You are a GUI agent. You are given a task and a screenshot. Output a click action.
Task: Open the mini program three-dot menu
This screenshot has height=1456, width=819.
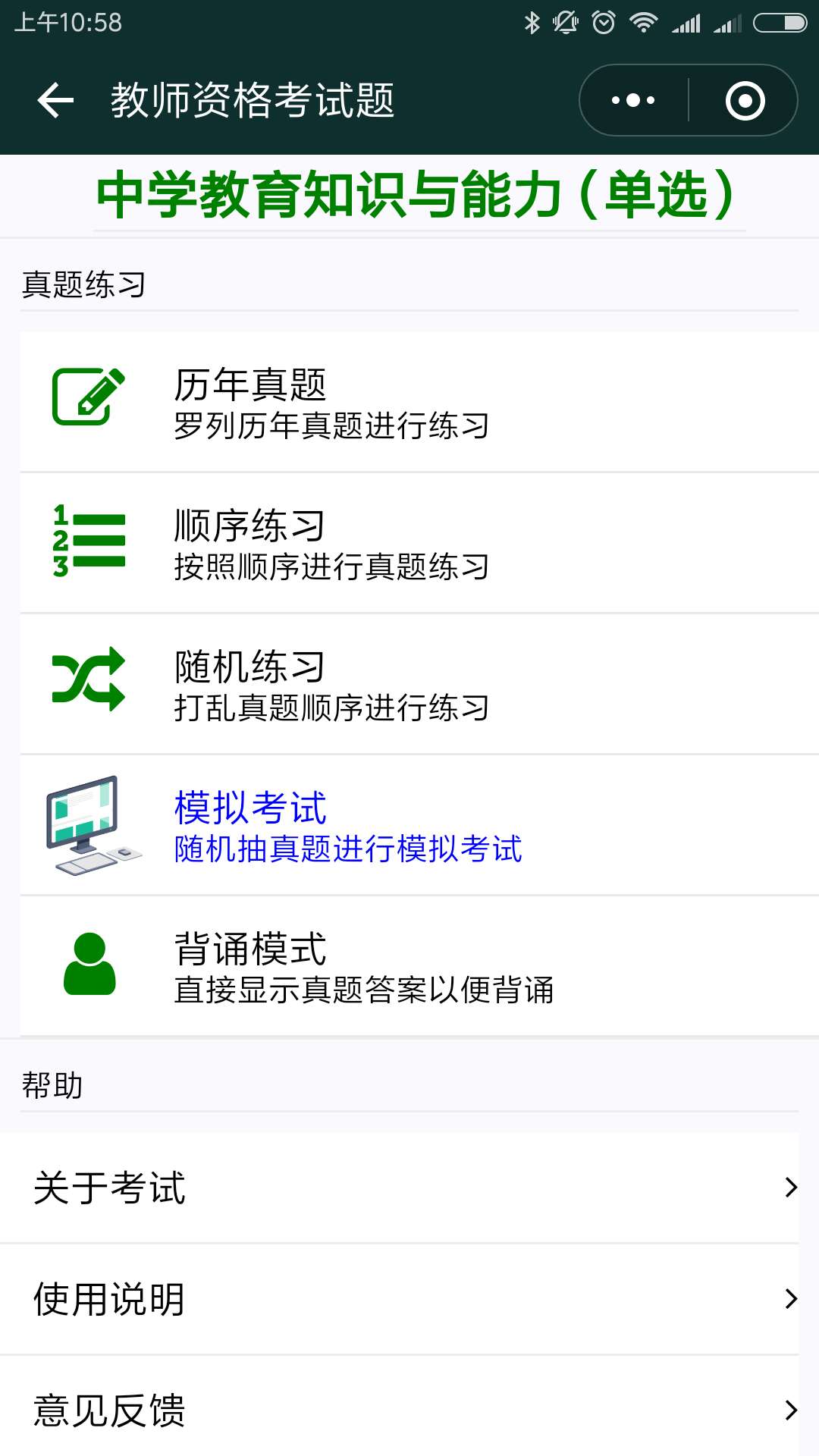click(633, 100)
